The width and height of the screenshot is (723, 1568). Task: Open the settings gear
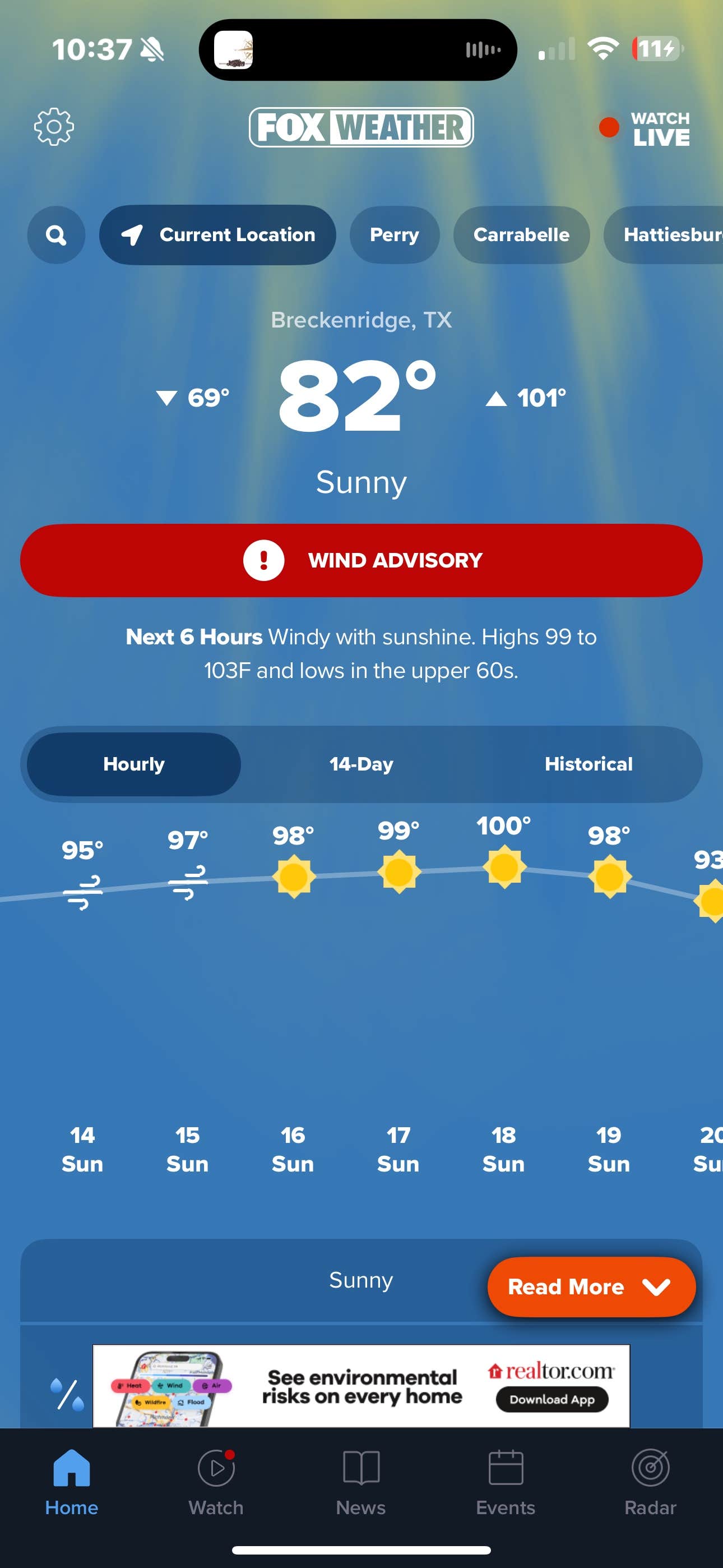point(54,127)
